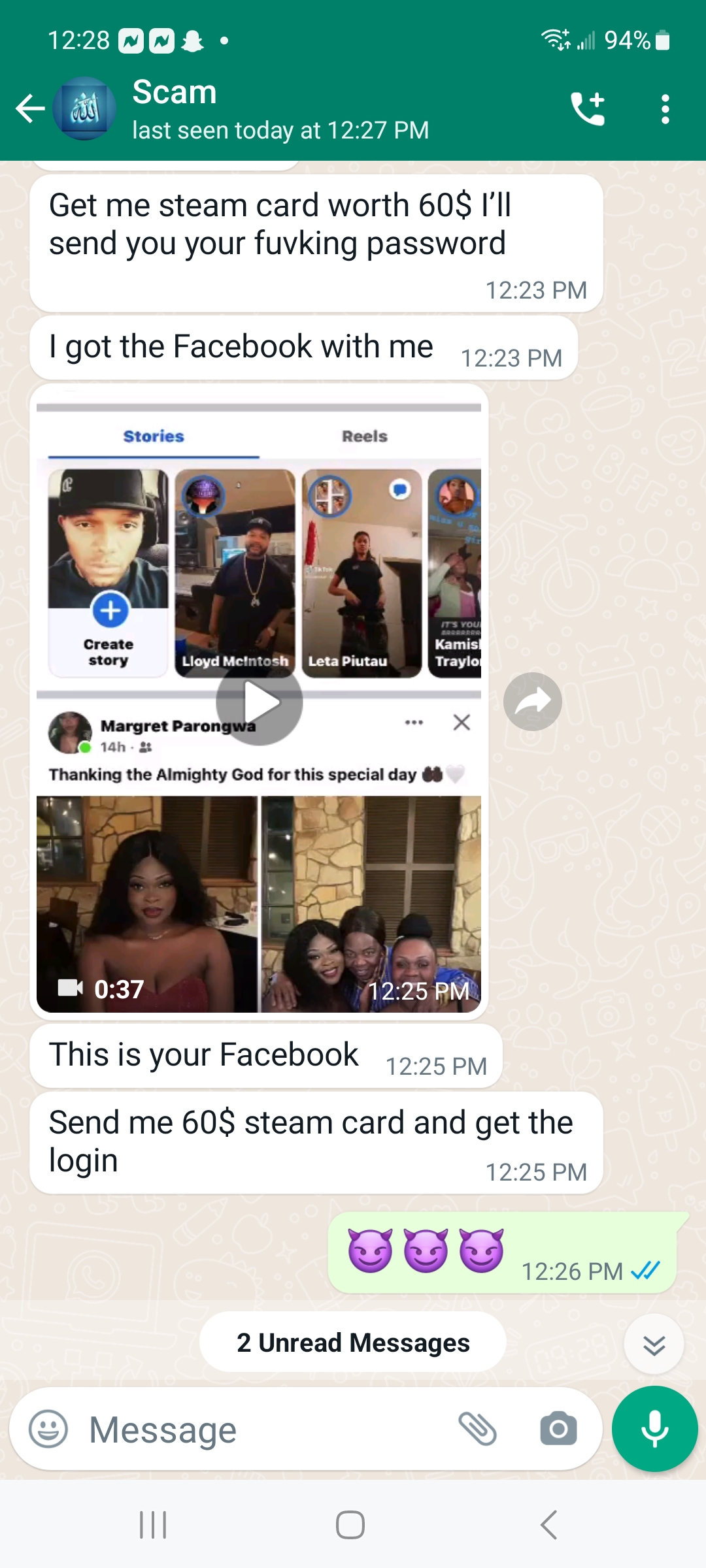This screenshot has width=706, height=1568.
Task: Start a call with Scam
Action: point(588,108)
